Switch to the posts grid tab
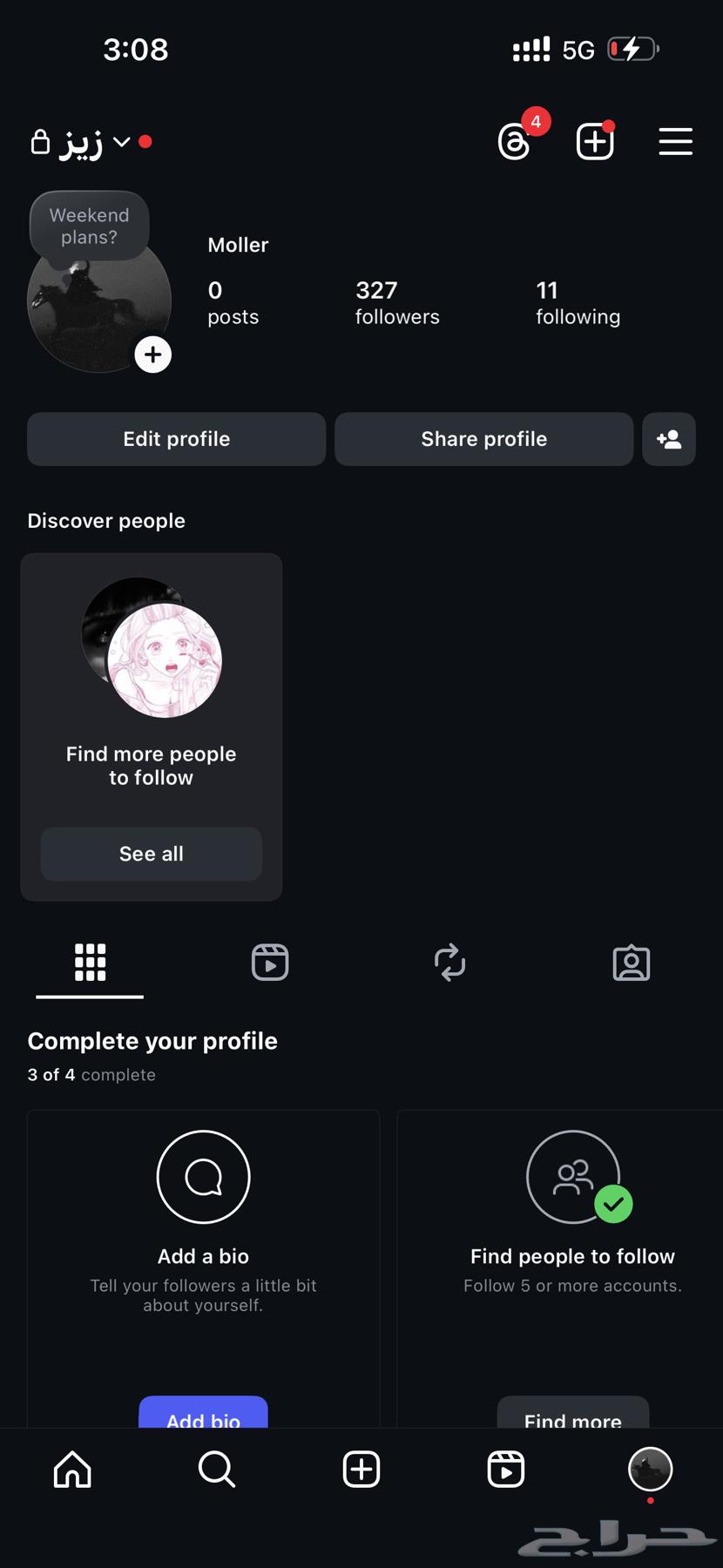723x1568 pixels. tap(90, 963)
